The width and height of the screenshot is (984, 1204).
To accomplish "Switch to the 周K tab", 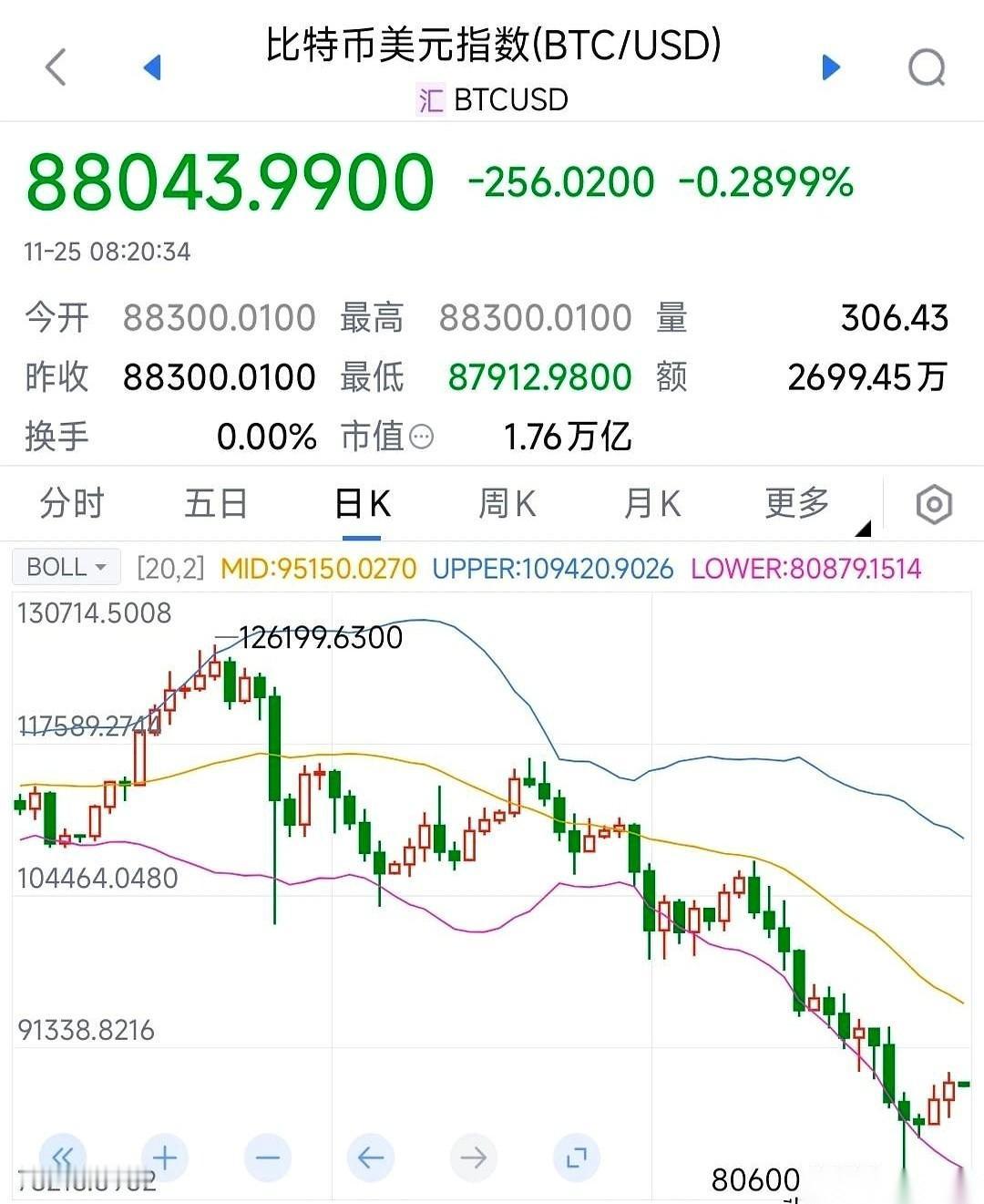I will click(x=506, y=503).
